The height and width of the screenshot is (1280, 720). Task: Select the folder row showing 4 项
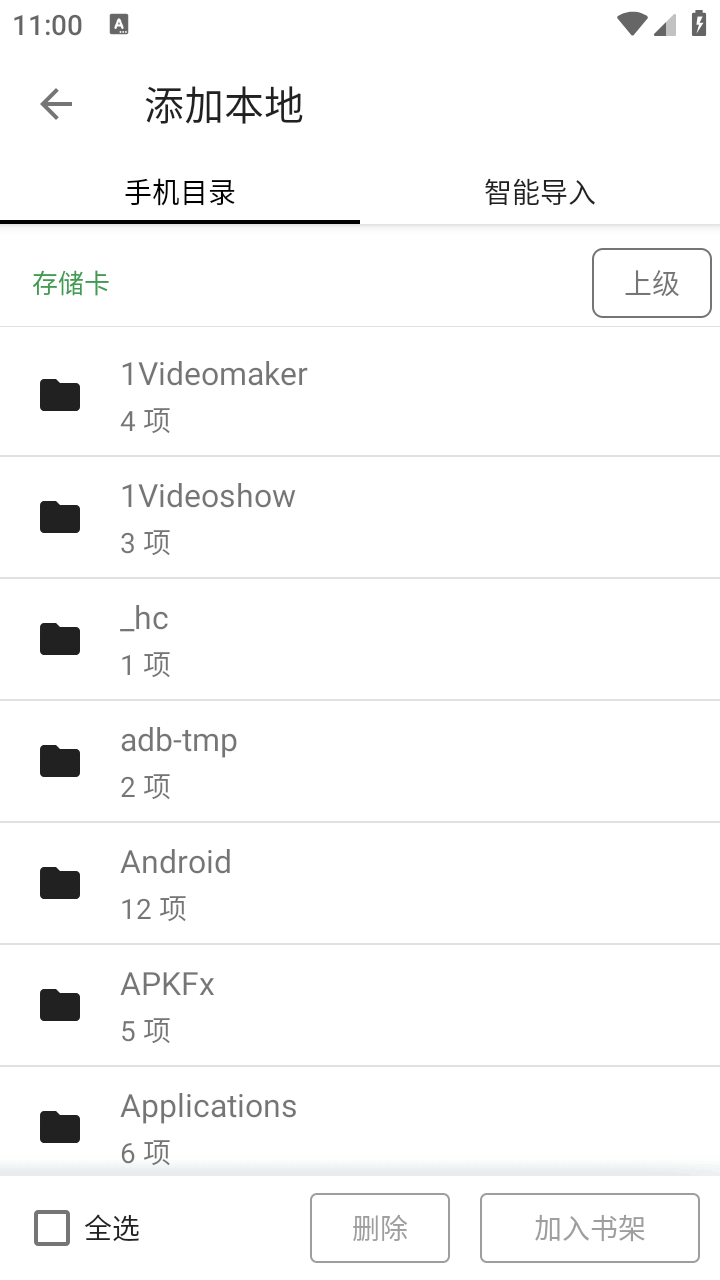pos(360,394)
